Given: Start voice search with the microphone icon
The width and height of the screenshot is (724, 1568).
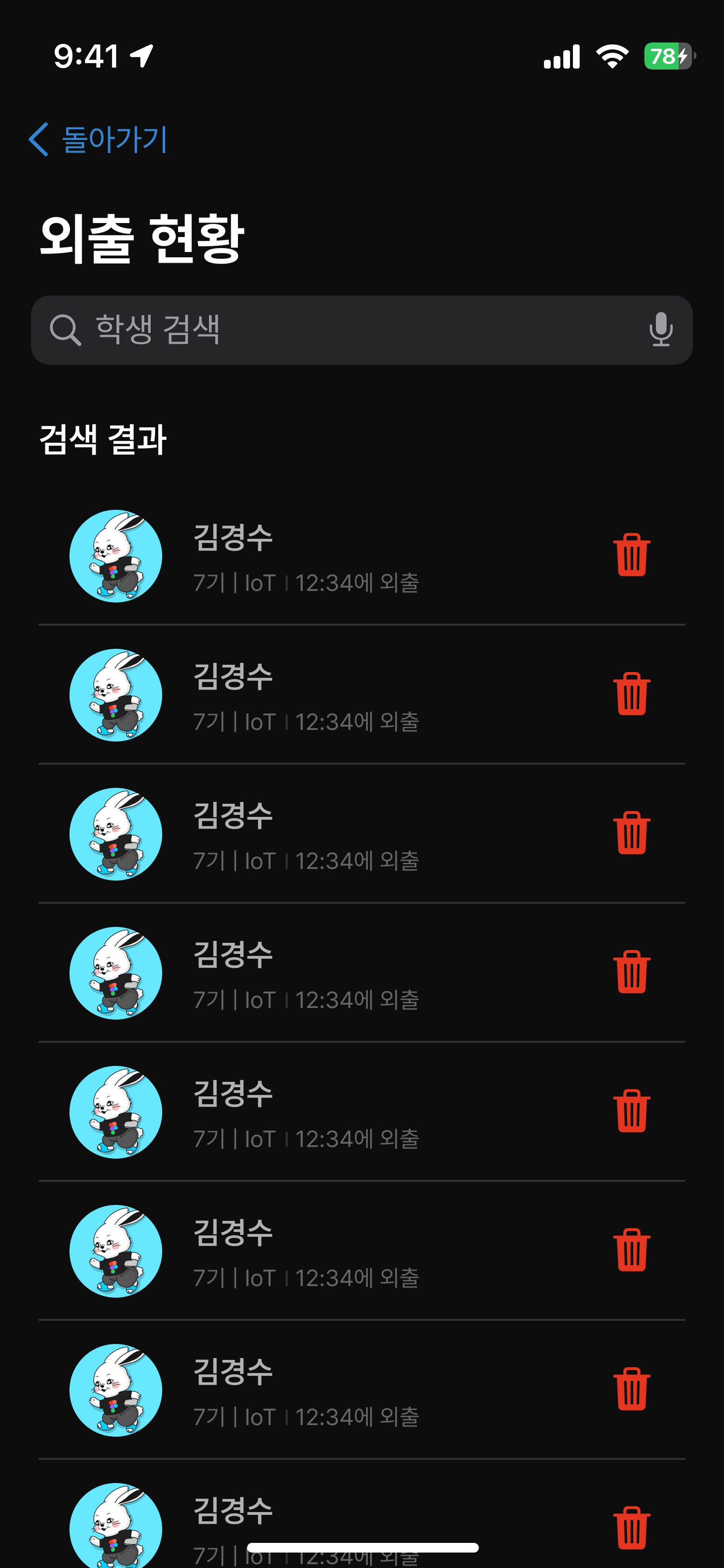Looking at the screenshot, I should 660,330.
